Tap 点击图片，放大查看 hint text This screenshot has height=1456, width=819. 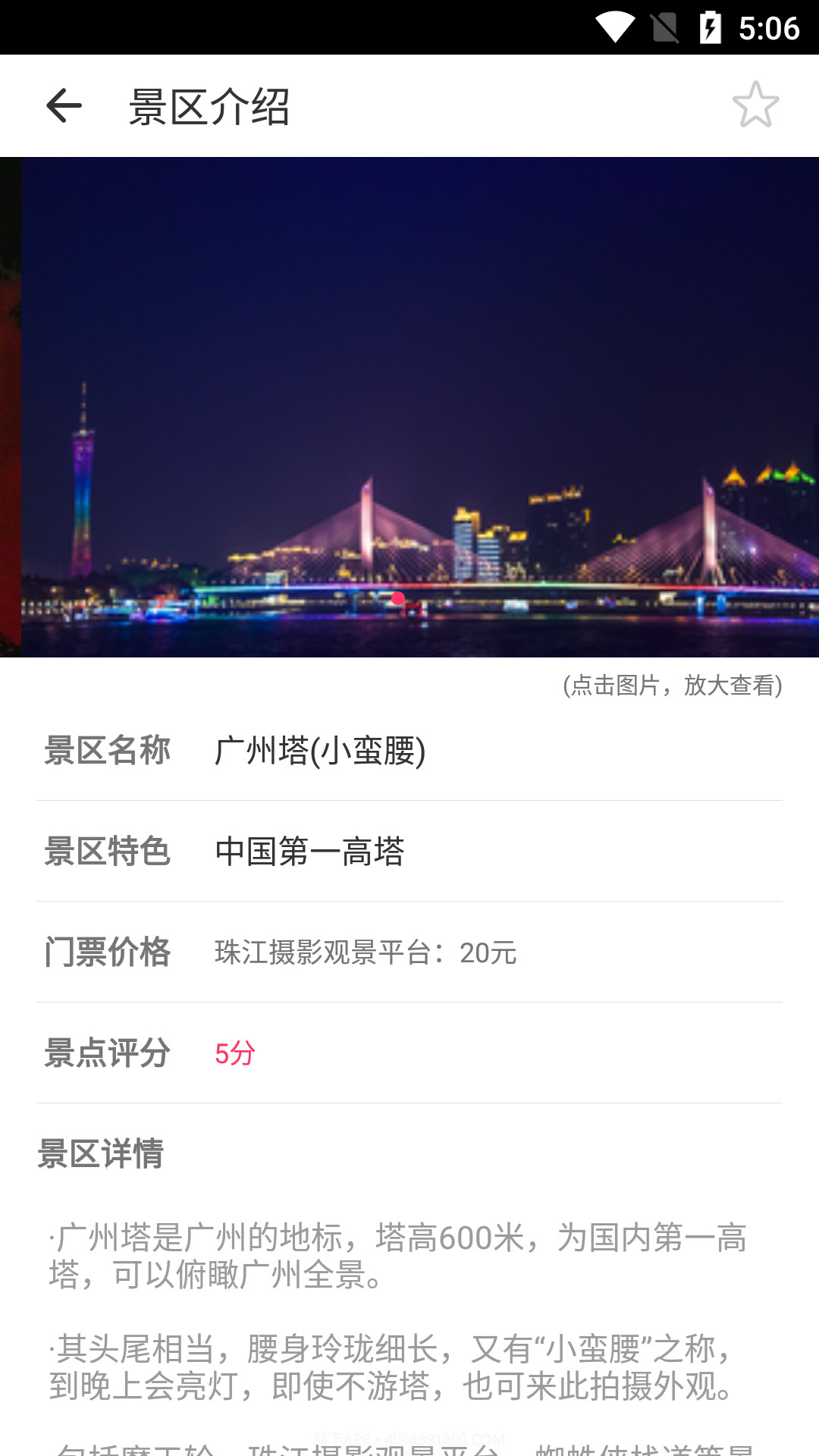click(670, 686)
